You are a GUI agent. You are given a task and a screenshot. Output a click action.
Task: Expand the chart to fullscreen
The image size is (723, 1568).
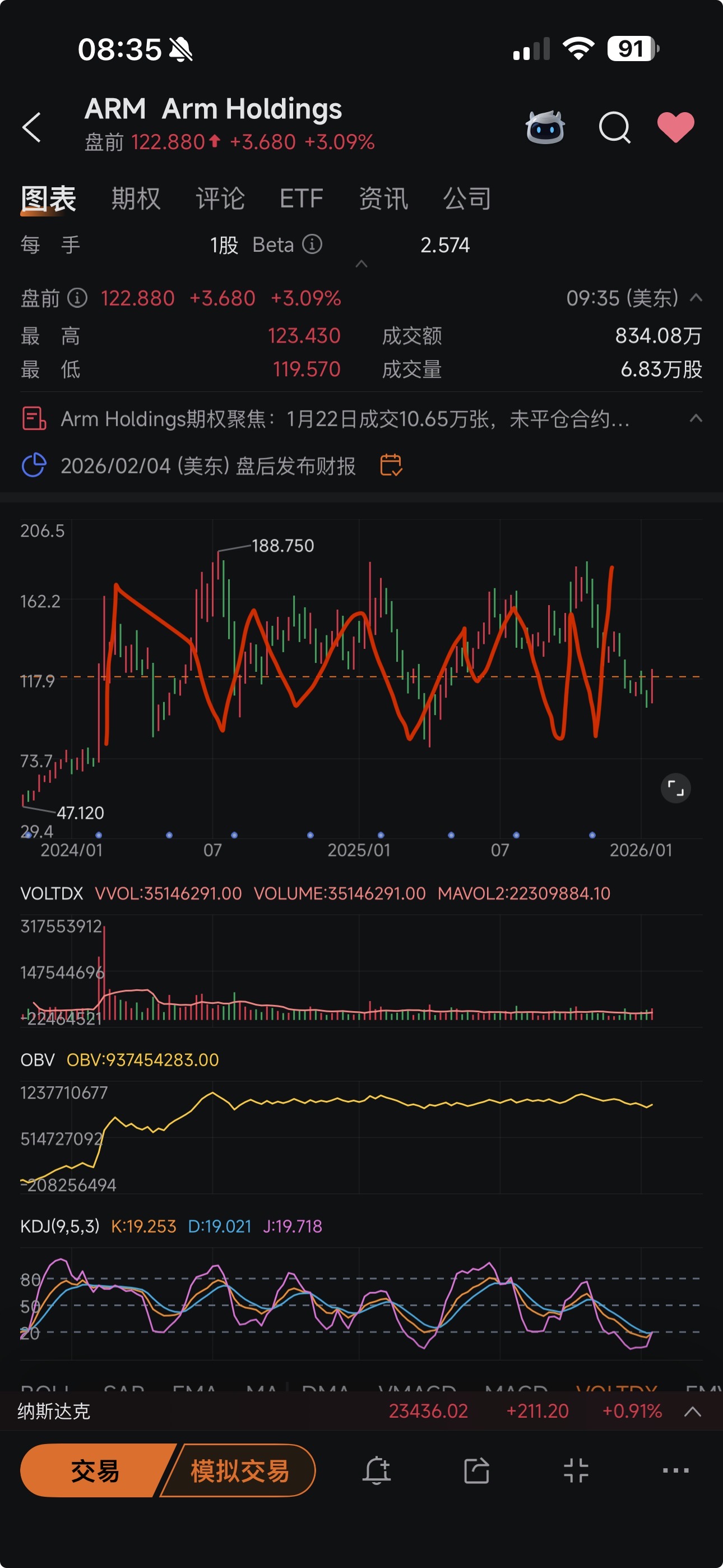click(x=675, y=788)
